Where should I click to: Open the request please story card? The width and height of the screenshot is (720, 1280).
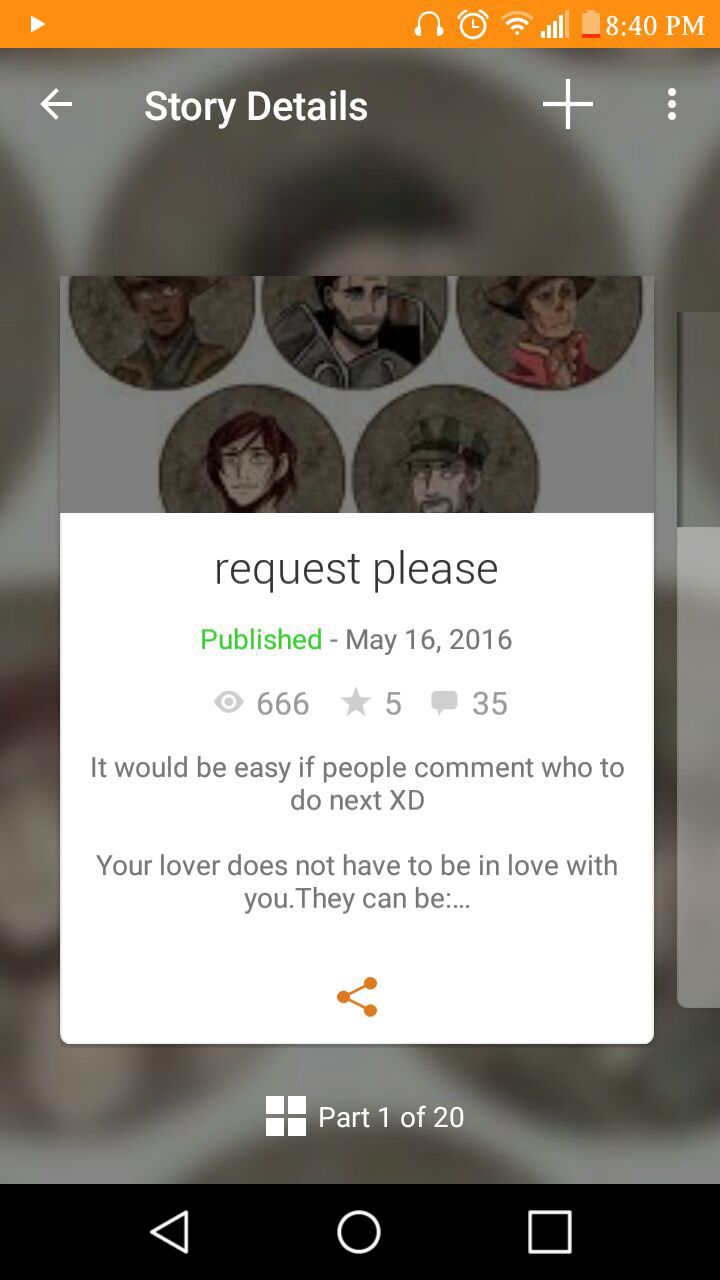(357, 568)
